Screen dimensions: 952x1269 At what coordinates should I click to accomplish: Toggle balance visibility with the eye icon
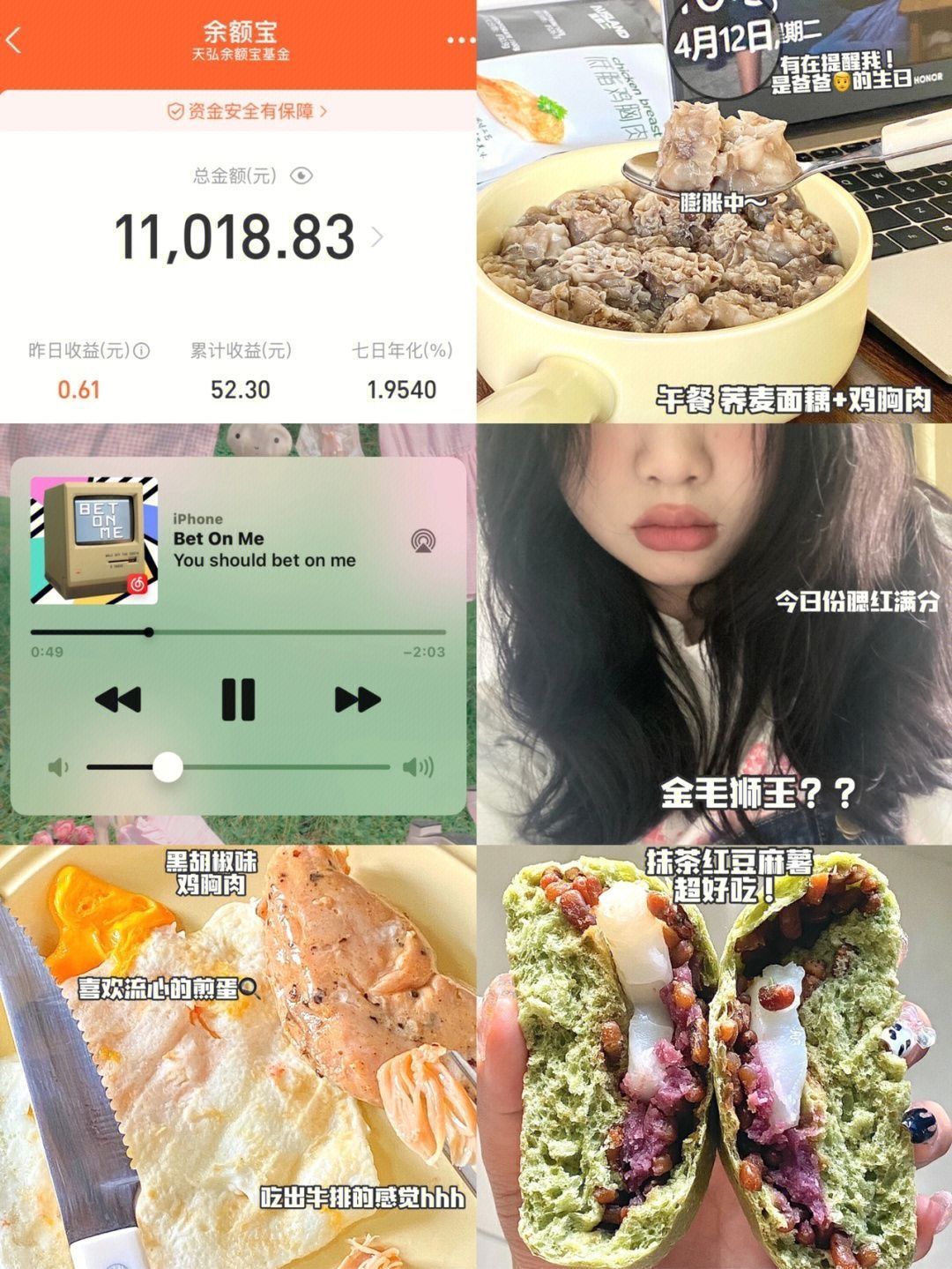click(303, 175)
